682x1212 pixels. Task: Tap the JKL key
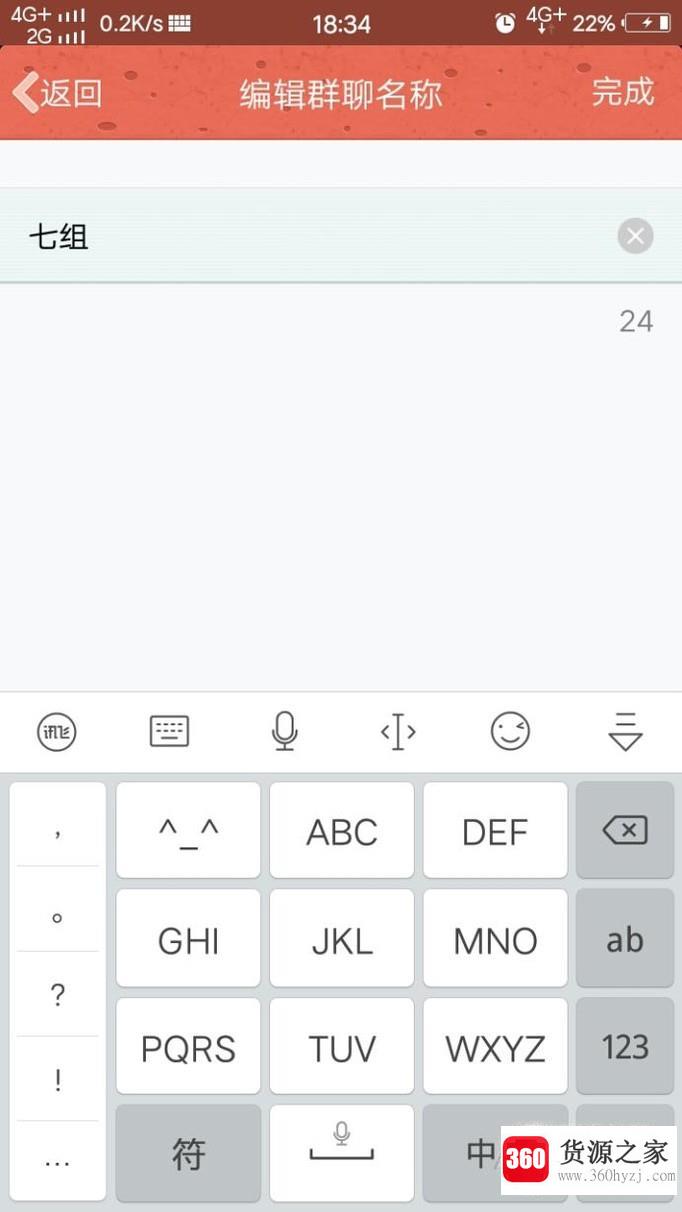pos(341,940)
